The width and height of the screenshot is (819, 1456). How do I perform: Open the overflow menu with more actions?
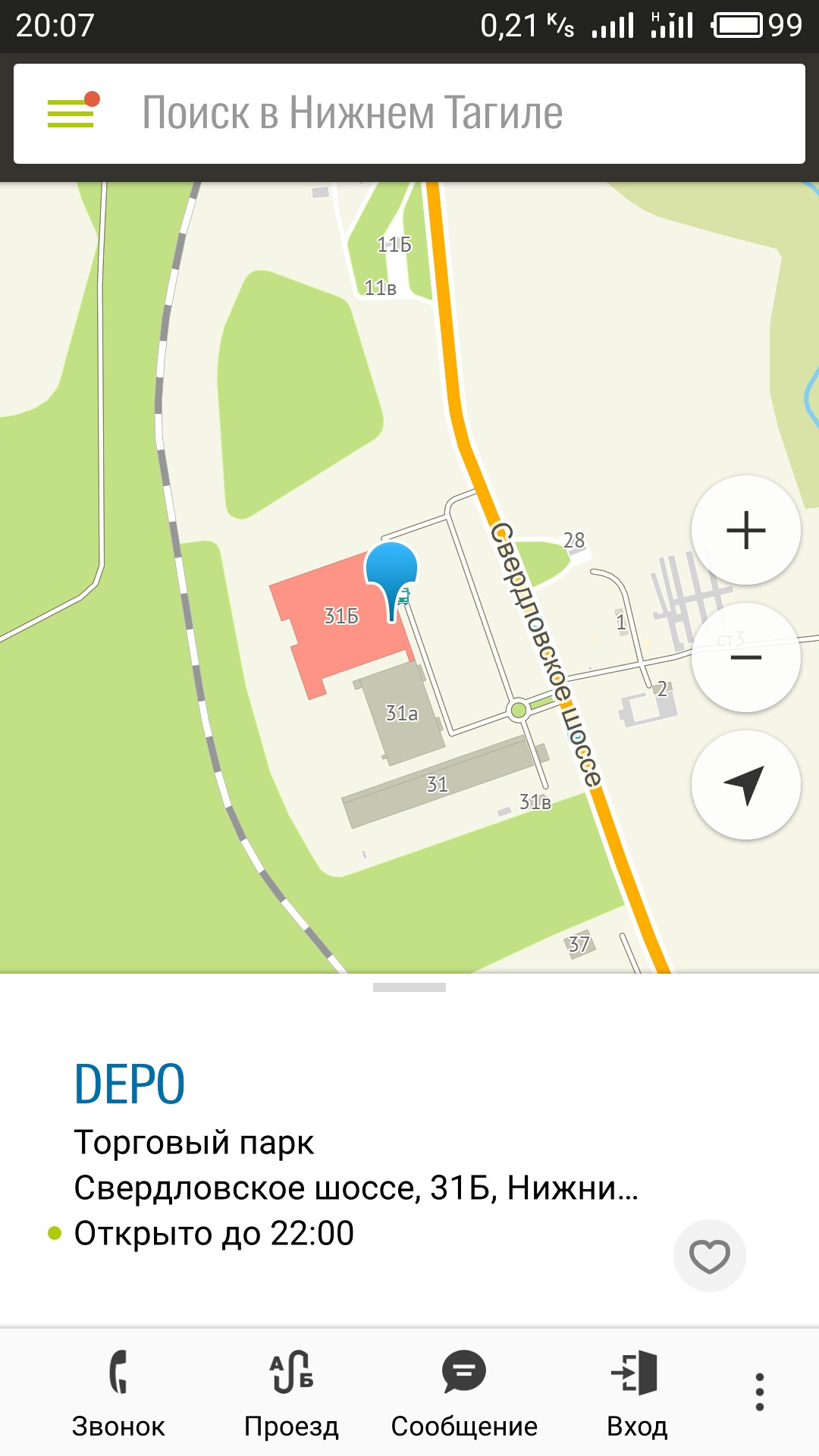[x=759, y=1392]
